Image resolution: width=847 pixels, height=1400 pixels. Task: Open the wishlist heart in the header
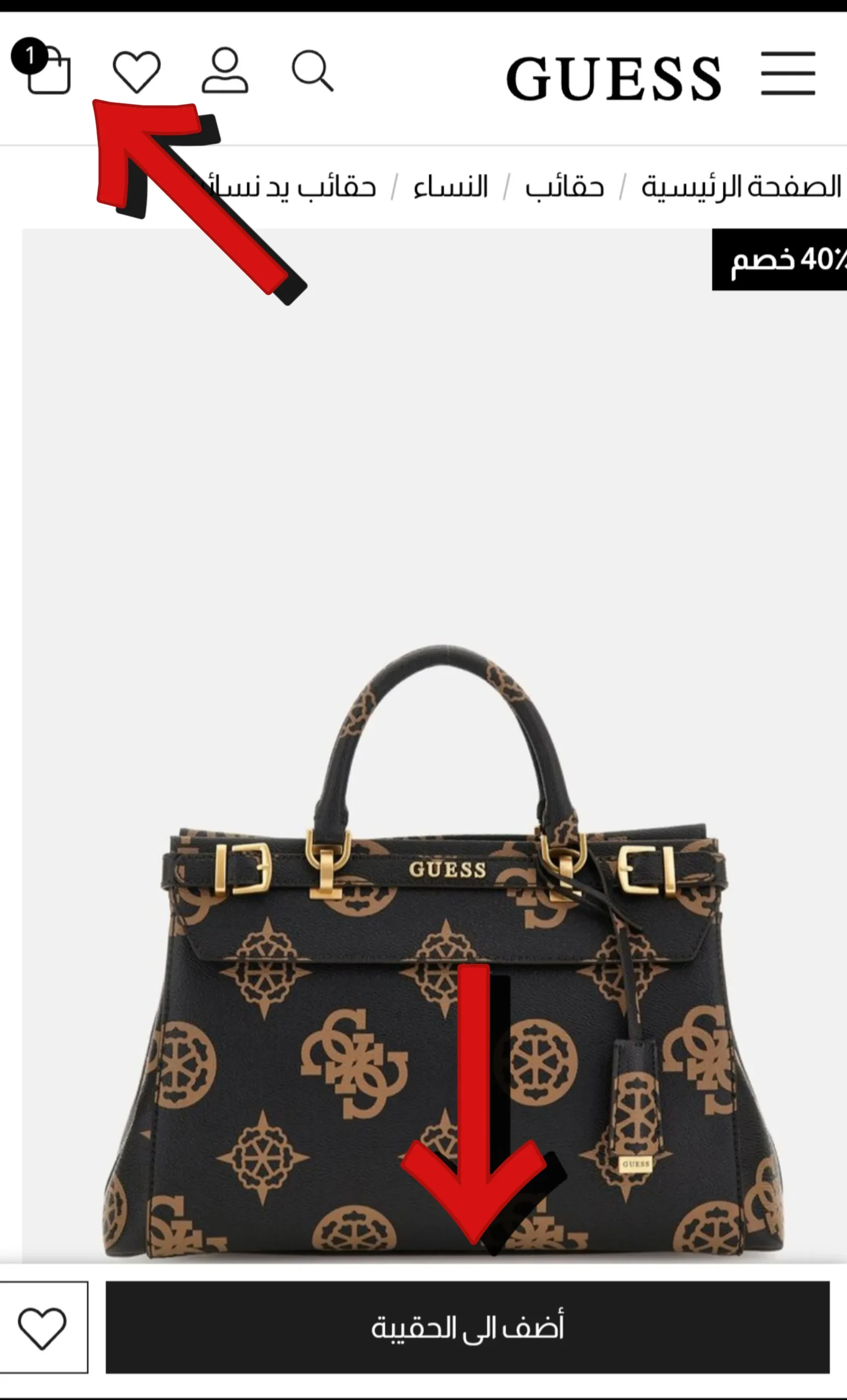[136, 72]
